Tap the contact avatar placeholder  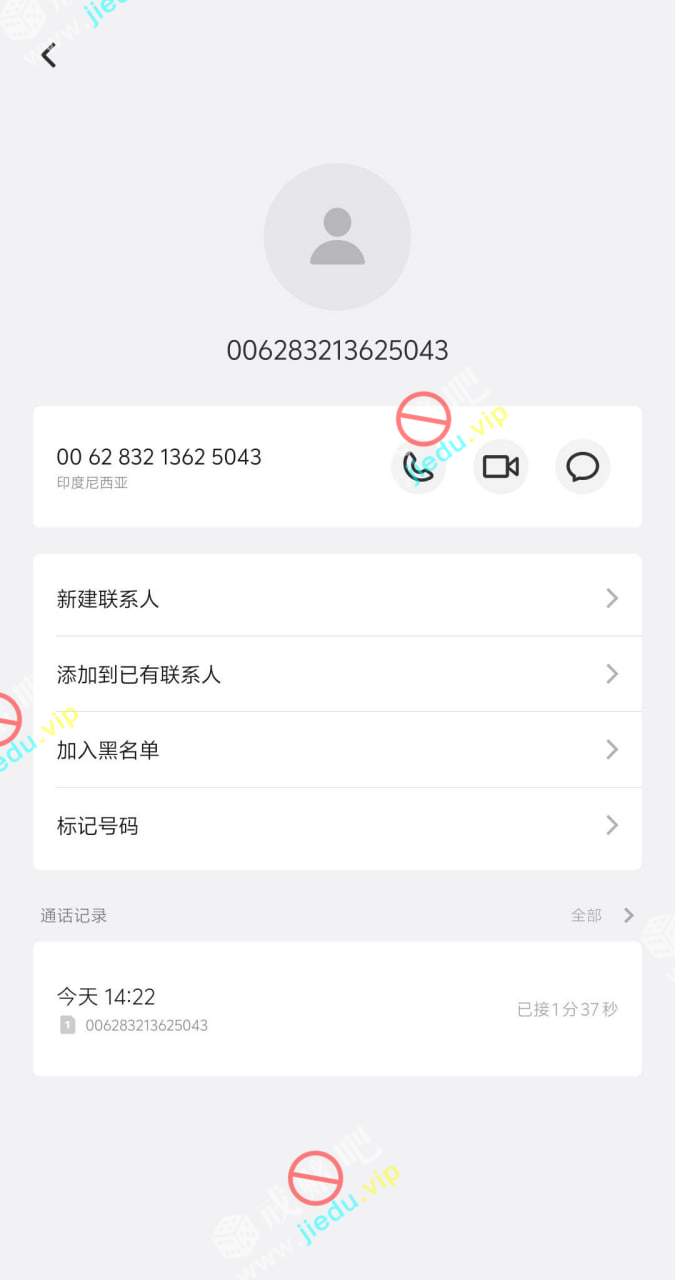coord(337,237)
